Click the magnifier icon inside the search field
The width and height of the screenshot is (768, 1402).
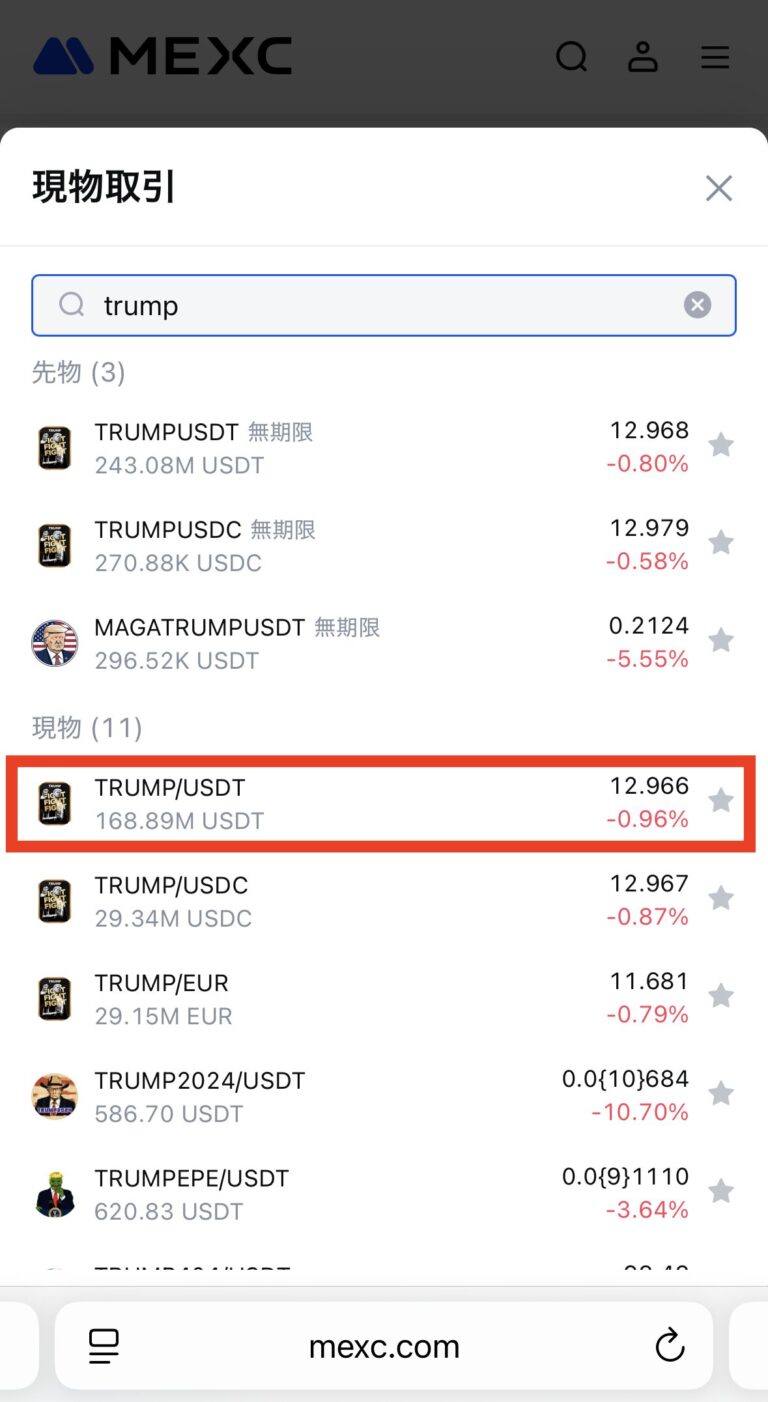[x=70, y=305]
